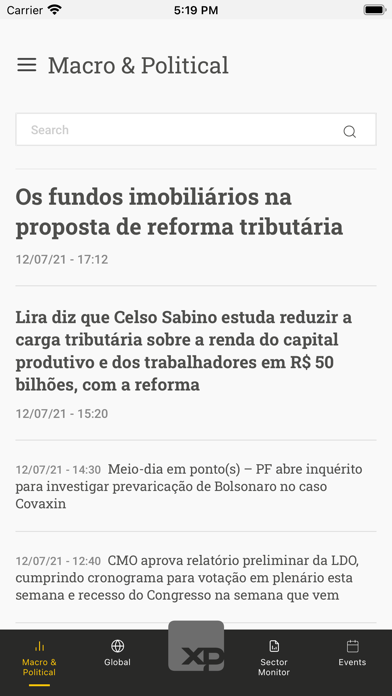Viewport: 392px width, 696px height.
Task: Switch to the Global tab
Action: pos(118,653)
